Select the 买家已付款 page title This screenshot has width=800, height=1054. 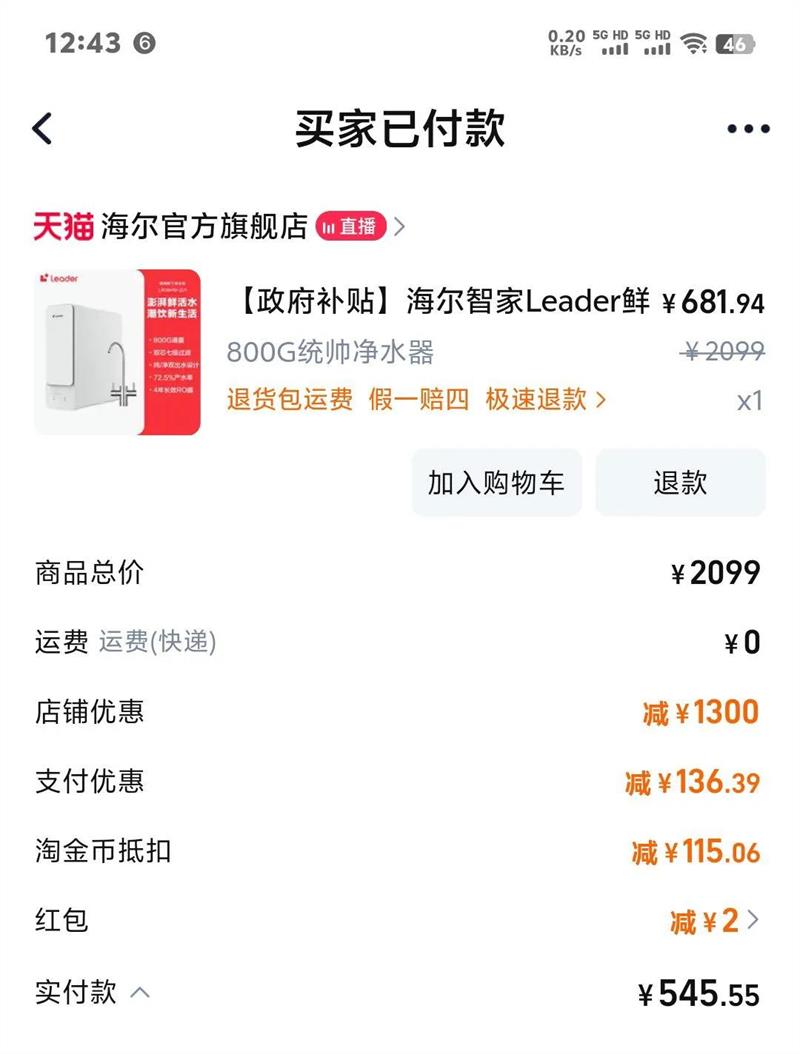(x=400, y=128)
